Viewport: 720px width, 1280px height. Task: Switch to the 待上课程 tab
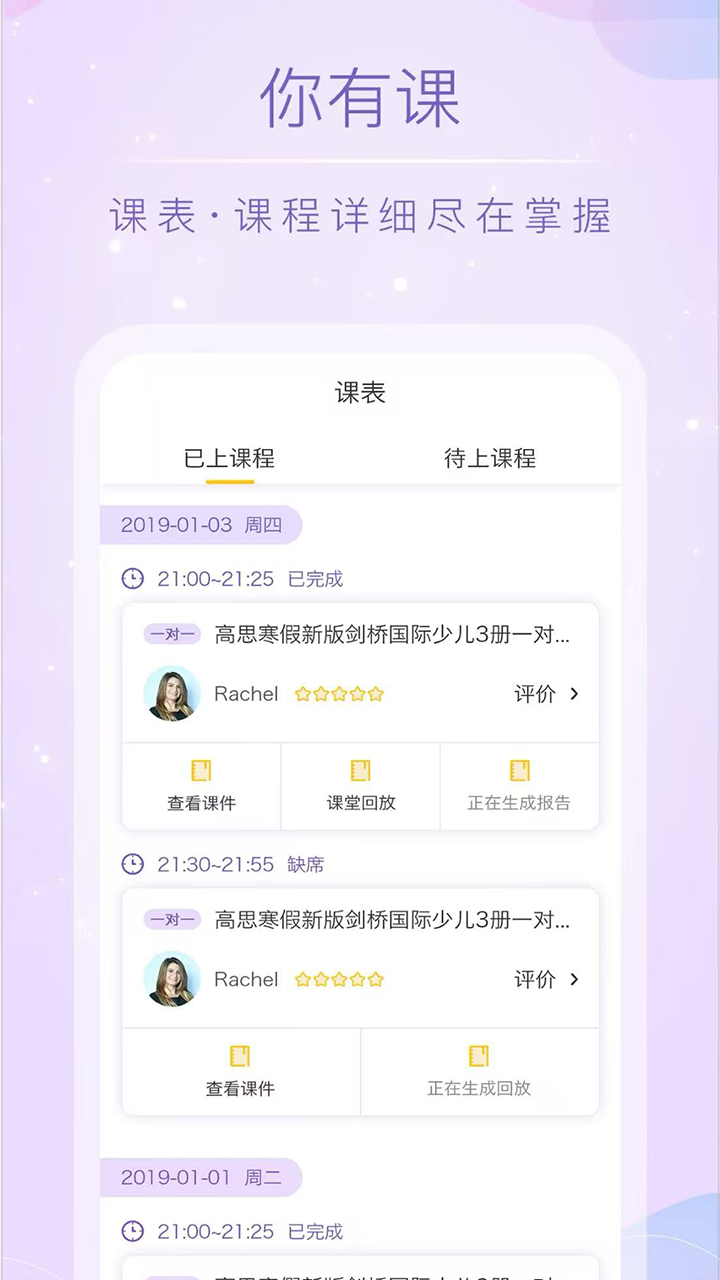(489, 459)
